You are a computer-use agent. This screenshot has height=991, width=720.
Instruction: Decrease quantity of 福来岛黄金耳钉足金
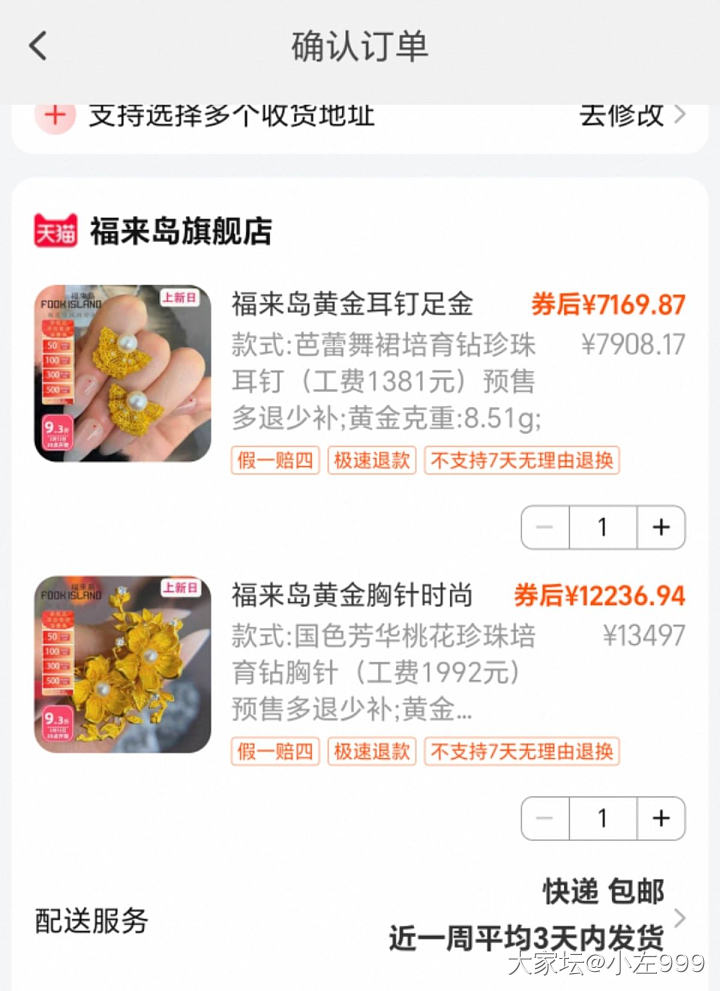(x=546, y=528)
